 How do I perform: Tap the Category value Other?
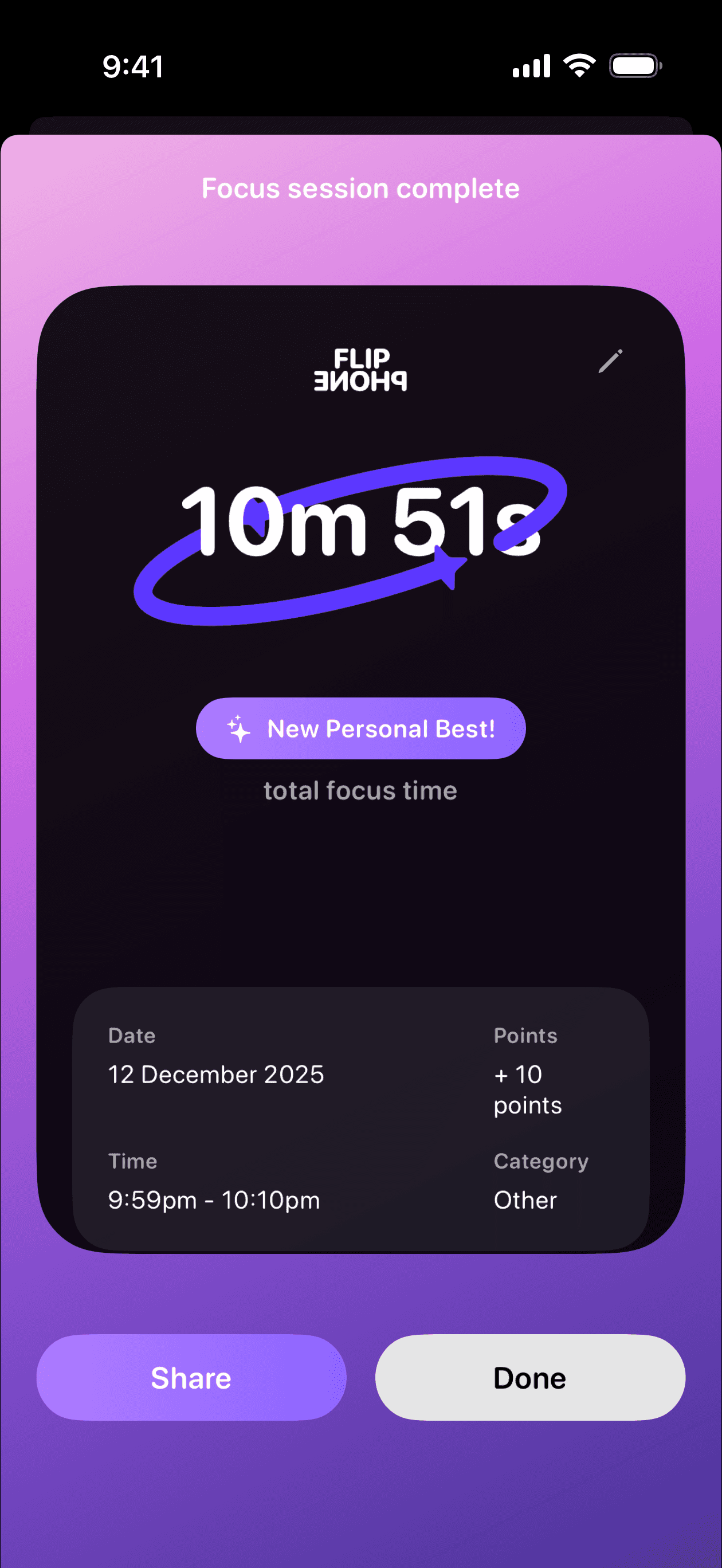pyautogui.click(x=525, y=1199)
